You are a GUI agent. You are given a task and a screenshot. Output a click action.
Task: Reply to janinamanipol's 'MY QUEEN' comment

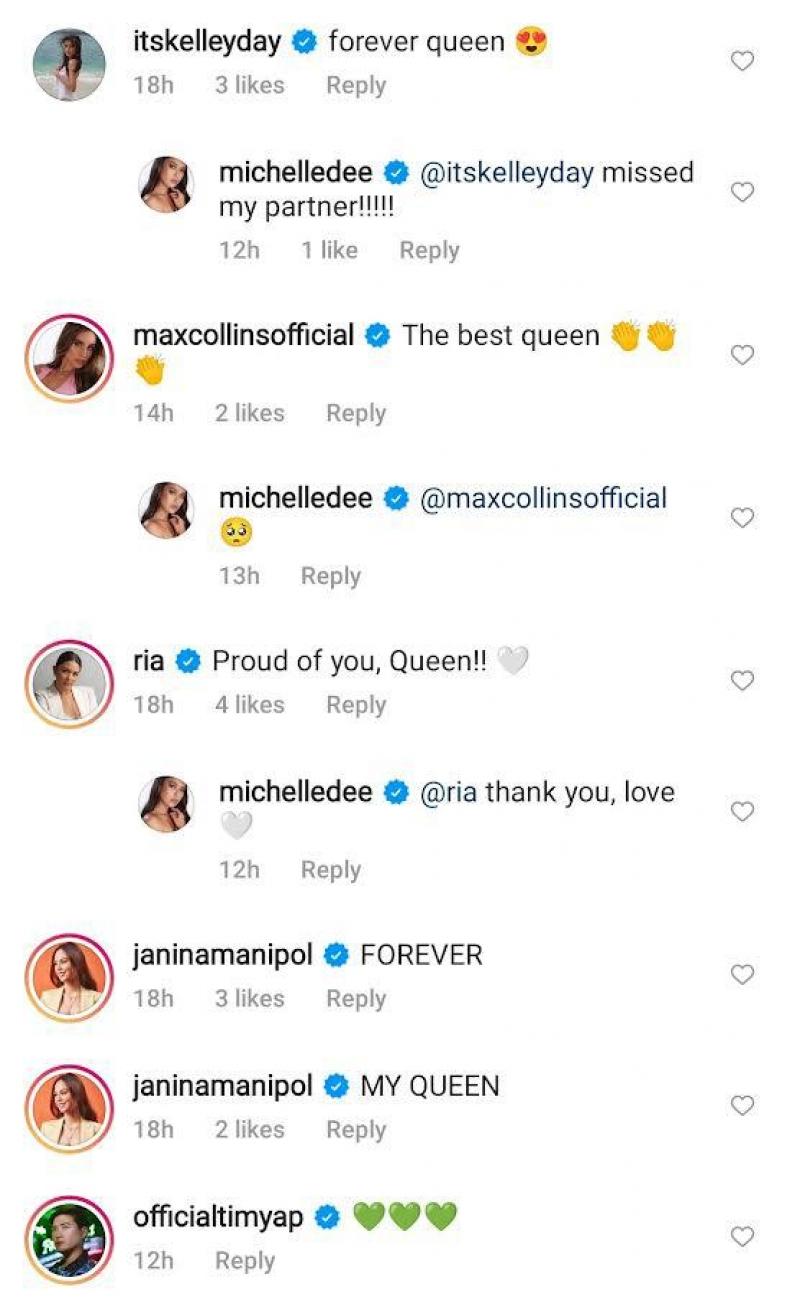[x=355, y=1130]
